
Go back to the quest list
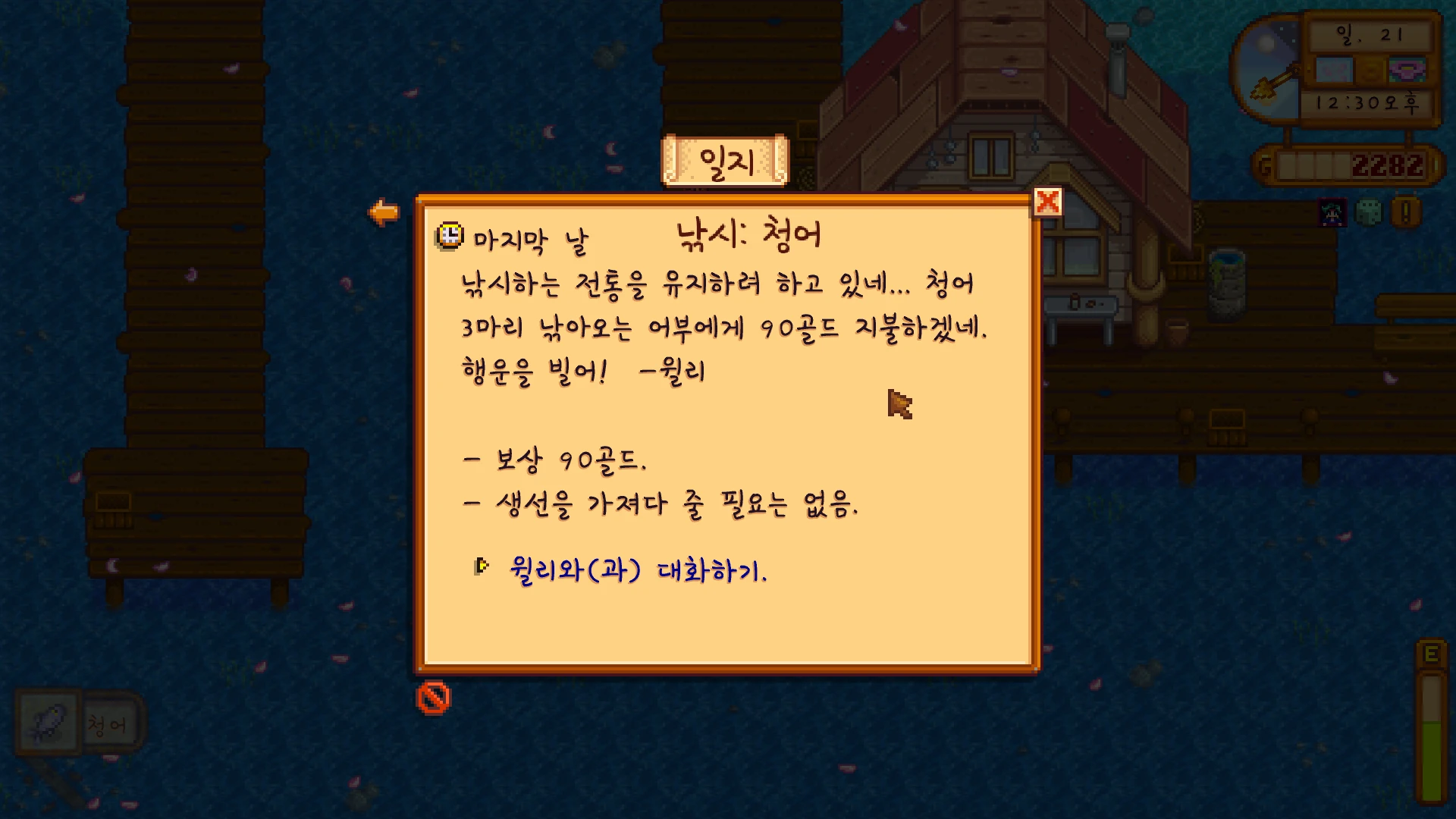click(x=384, y=212)
